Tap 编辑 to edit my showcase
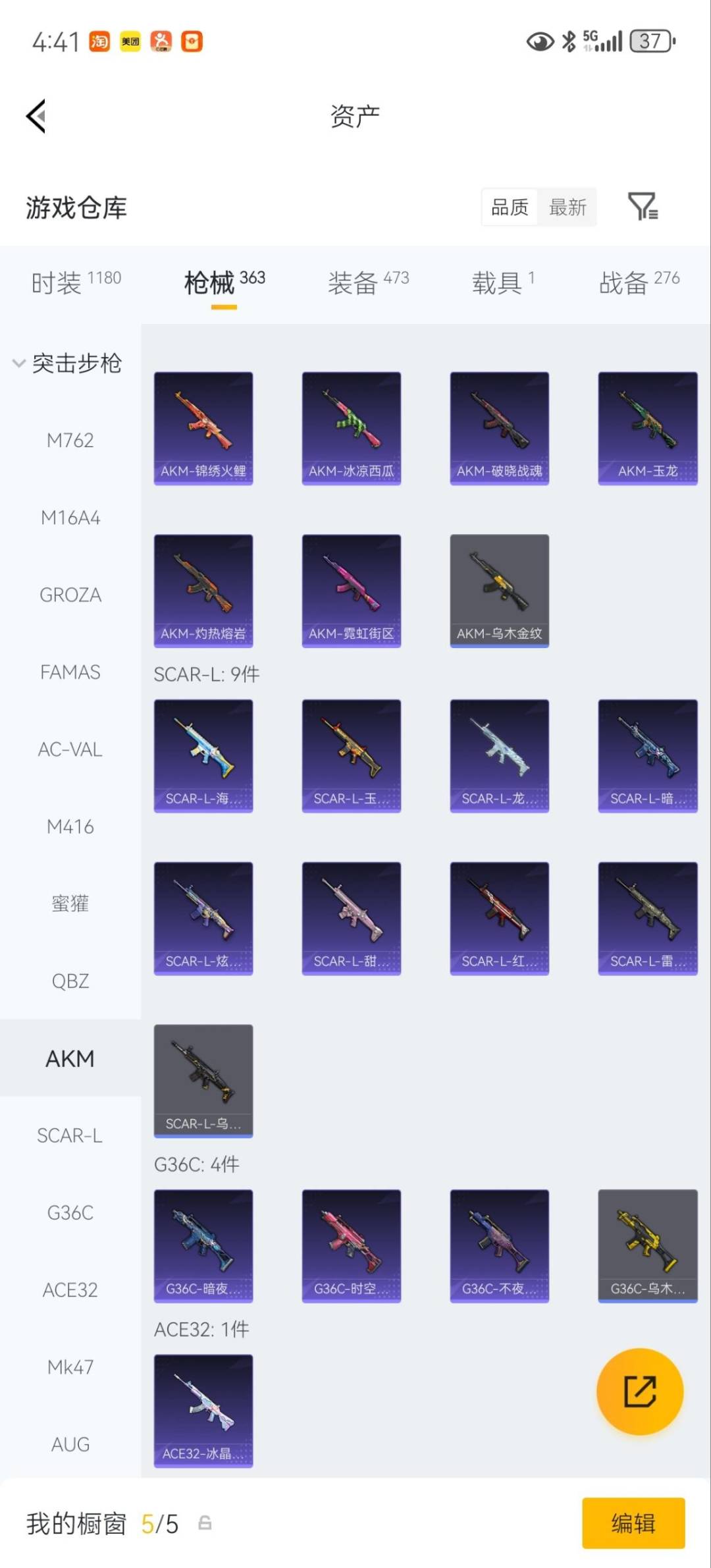Viewport: 711px width, 1568px height. tap(633, 1523)
